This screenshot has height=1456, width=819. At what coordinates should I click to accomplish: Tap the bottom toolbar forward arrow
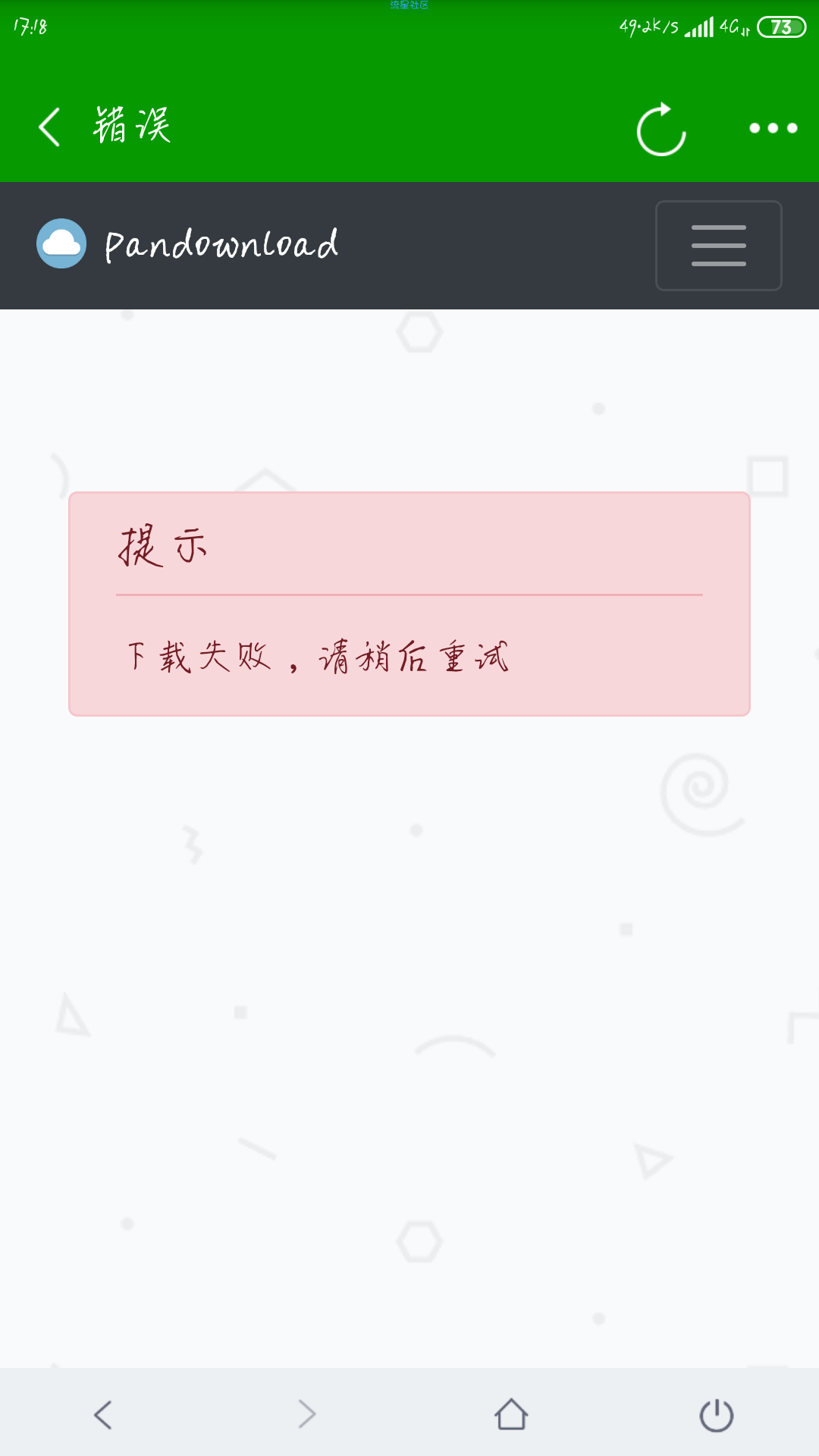pos(306,1414)
